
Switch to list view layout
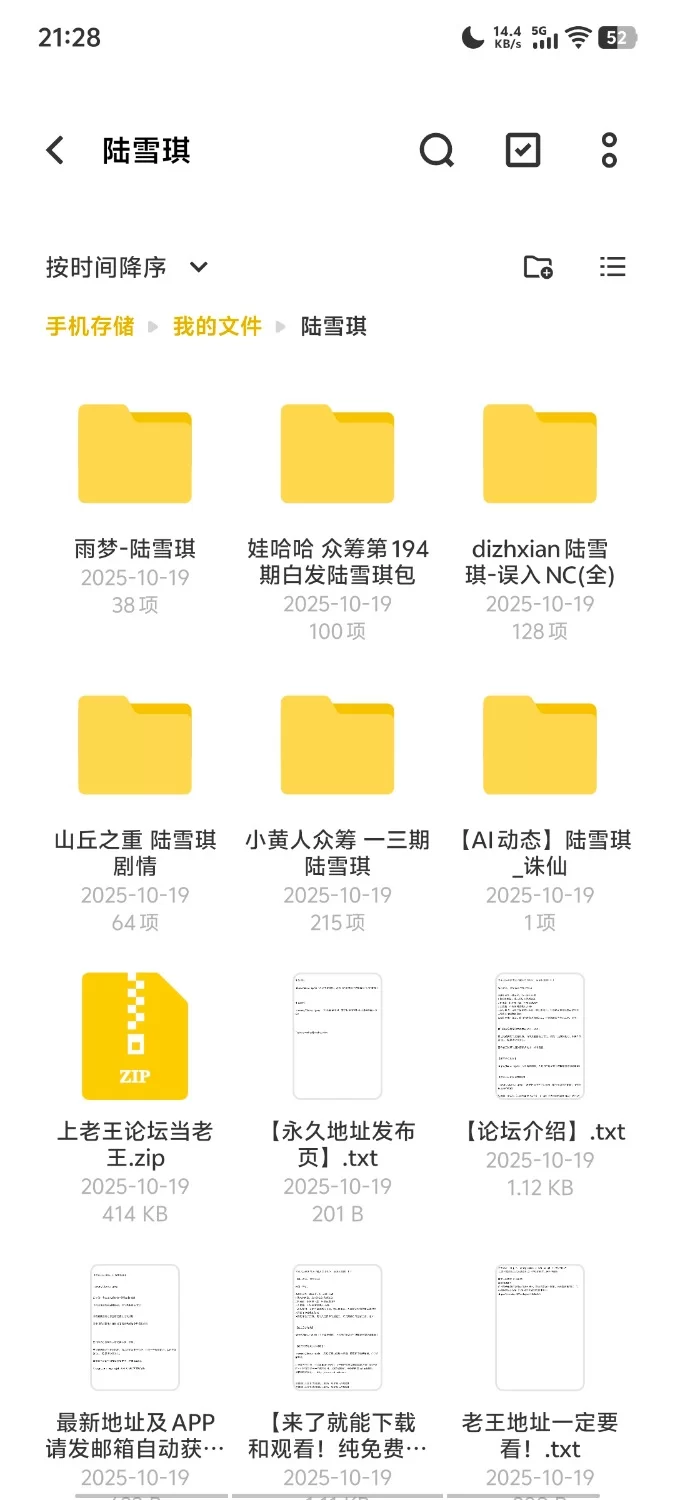612,267
